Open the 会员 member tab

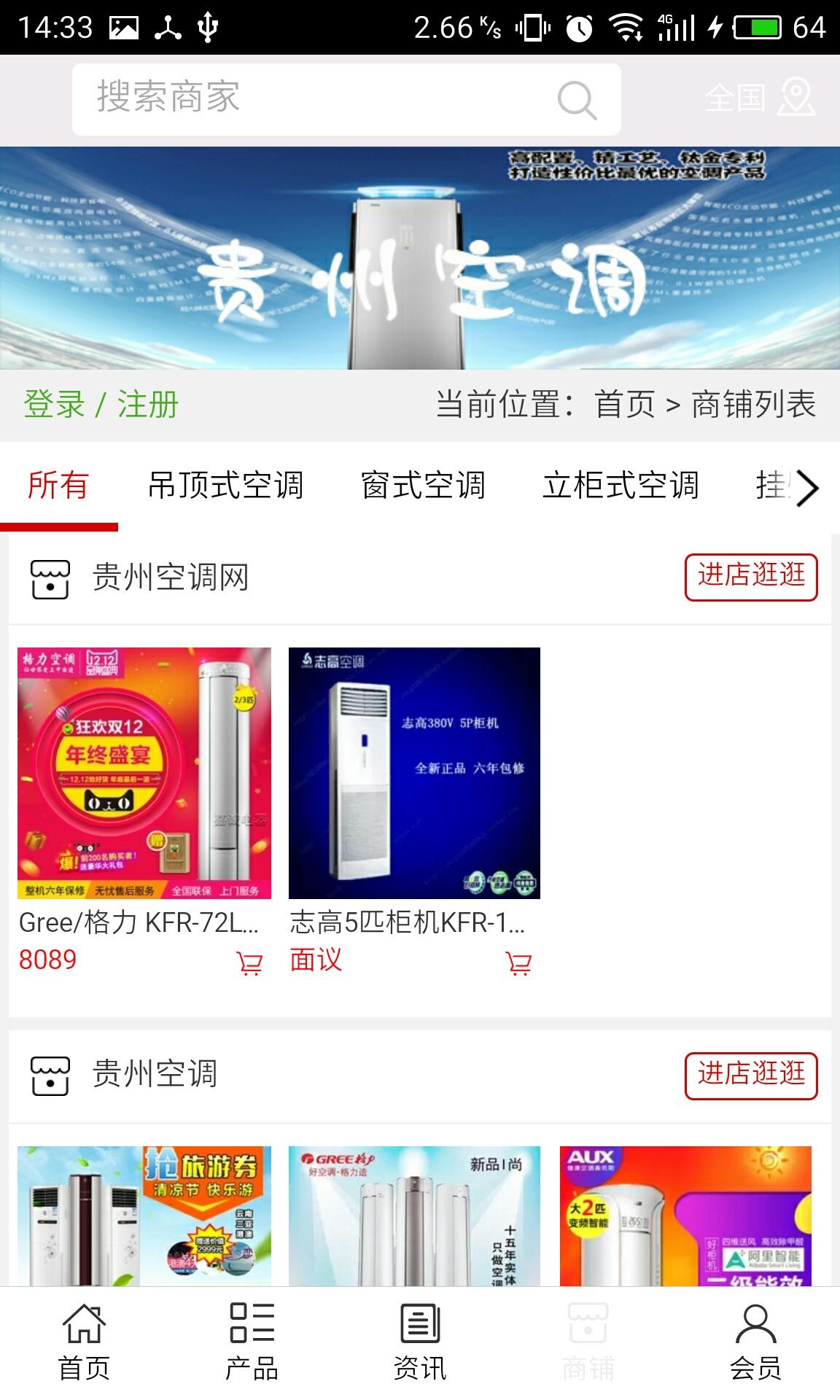pyautogui.click(x=755, y=1342)
